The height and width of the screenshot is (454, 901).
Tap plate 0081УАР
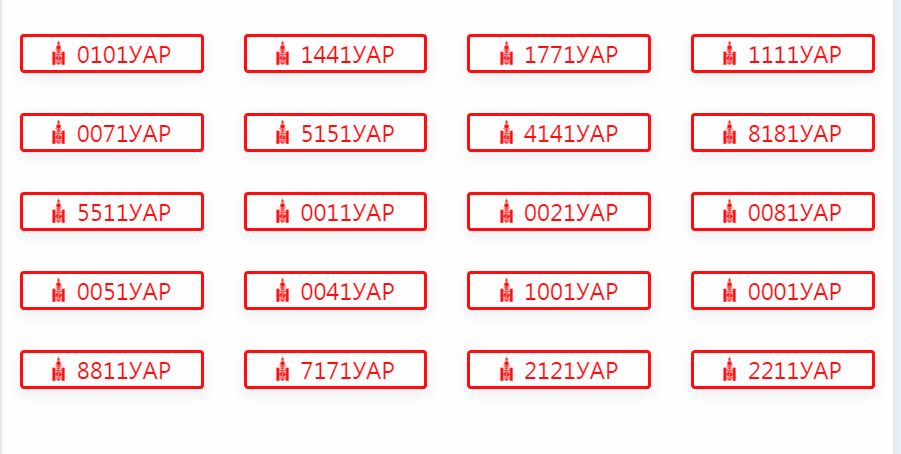(x=782, y=212)
